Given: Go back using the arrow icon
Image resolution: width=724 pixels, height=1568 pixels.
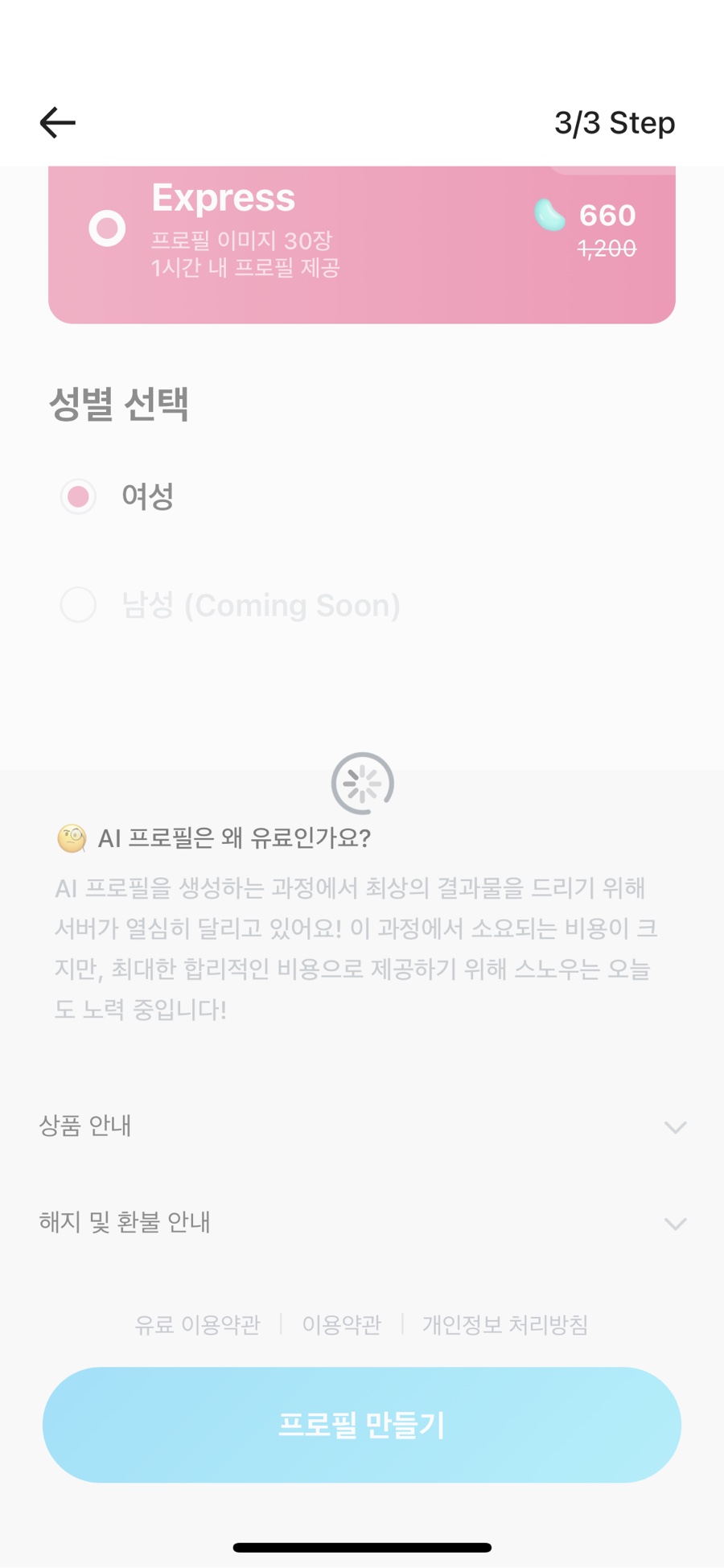Looking at the screenshot, I should pyautogui.click(x=58, y=123).
